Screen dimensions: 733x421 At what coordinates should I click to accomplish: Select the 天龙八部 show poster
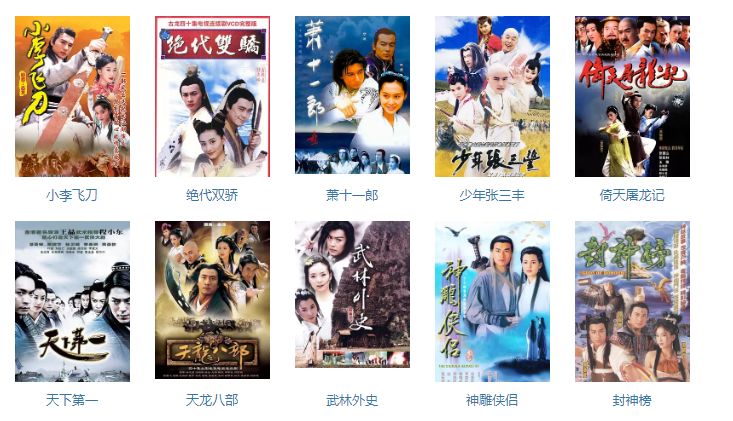coord(212,301)
